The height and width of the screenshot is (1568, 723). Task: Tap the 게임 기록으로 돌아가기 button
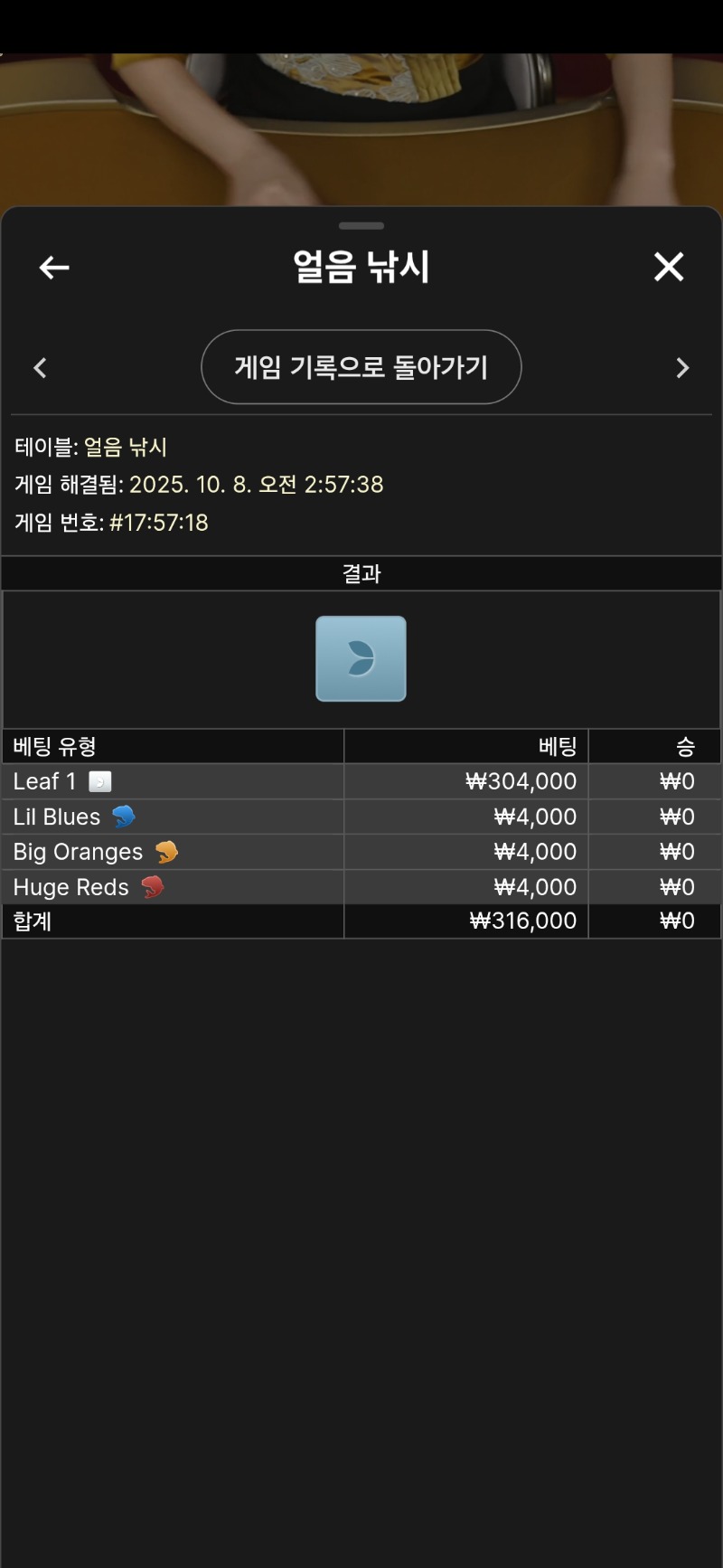click(361, 367)
